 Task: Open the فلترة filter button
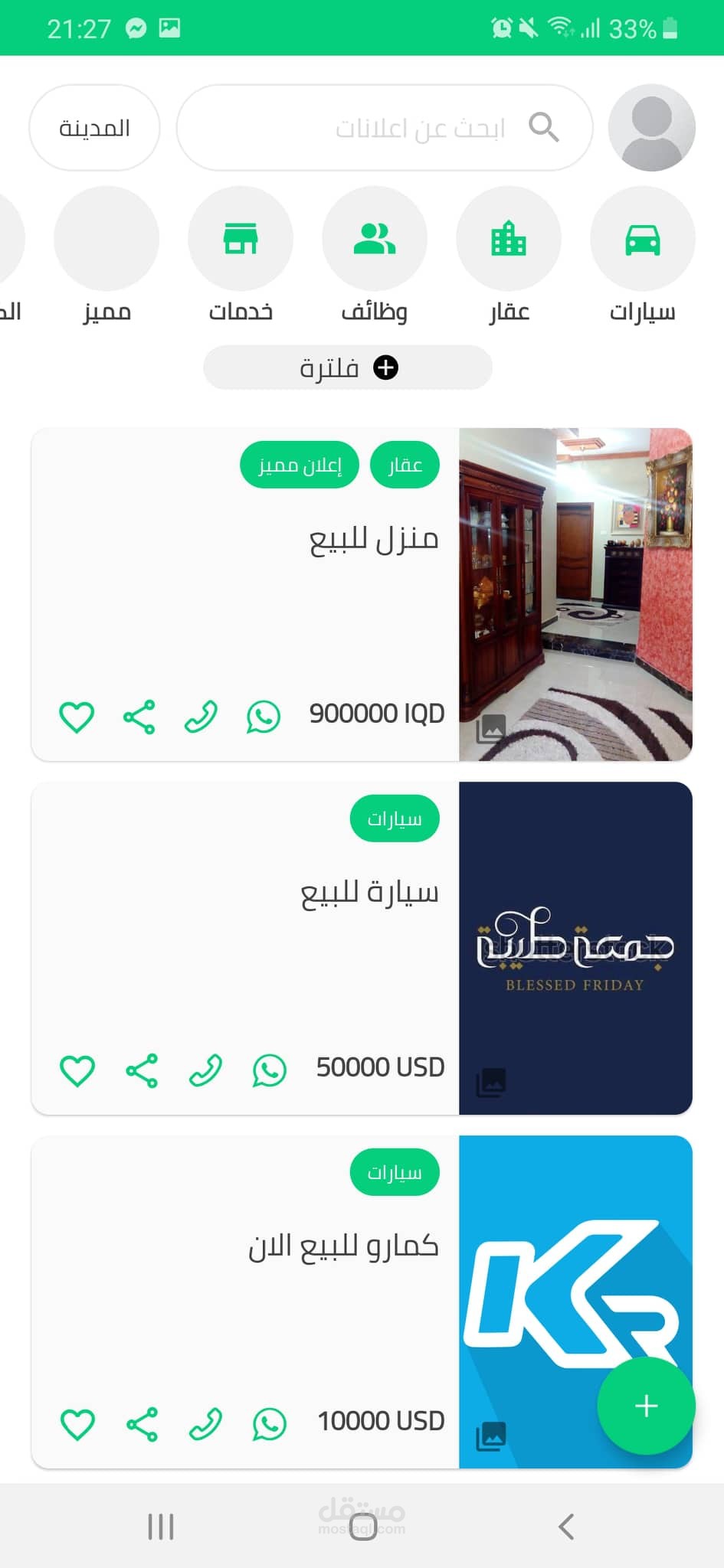(x=348, y=368)
